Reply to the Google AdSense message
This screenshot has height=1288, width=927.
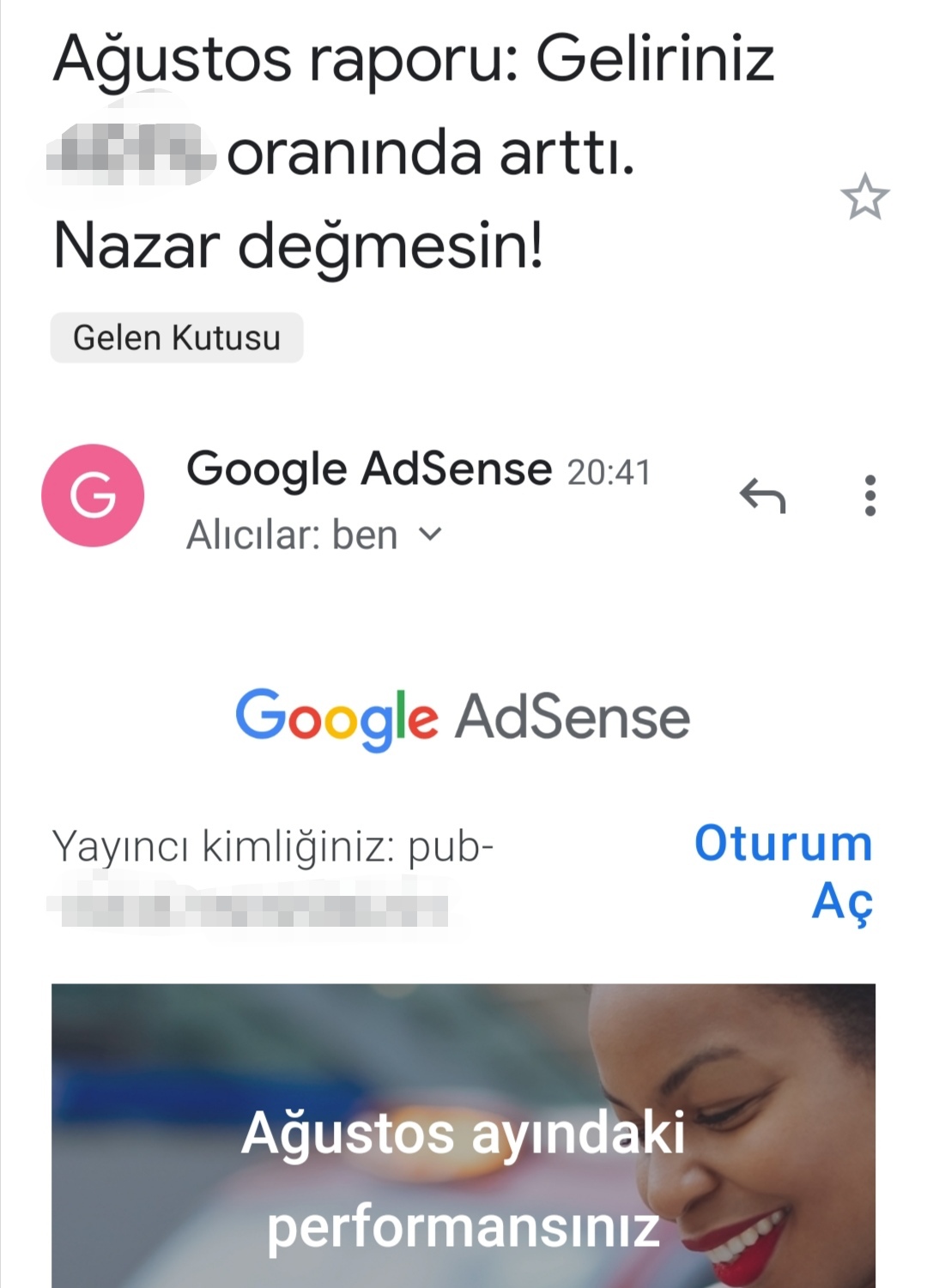(x=762, y=496)
